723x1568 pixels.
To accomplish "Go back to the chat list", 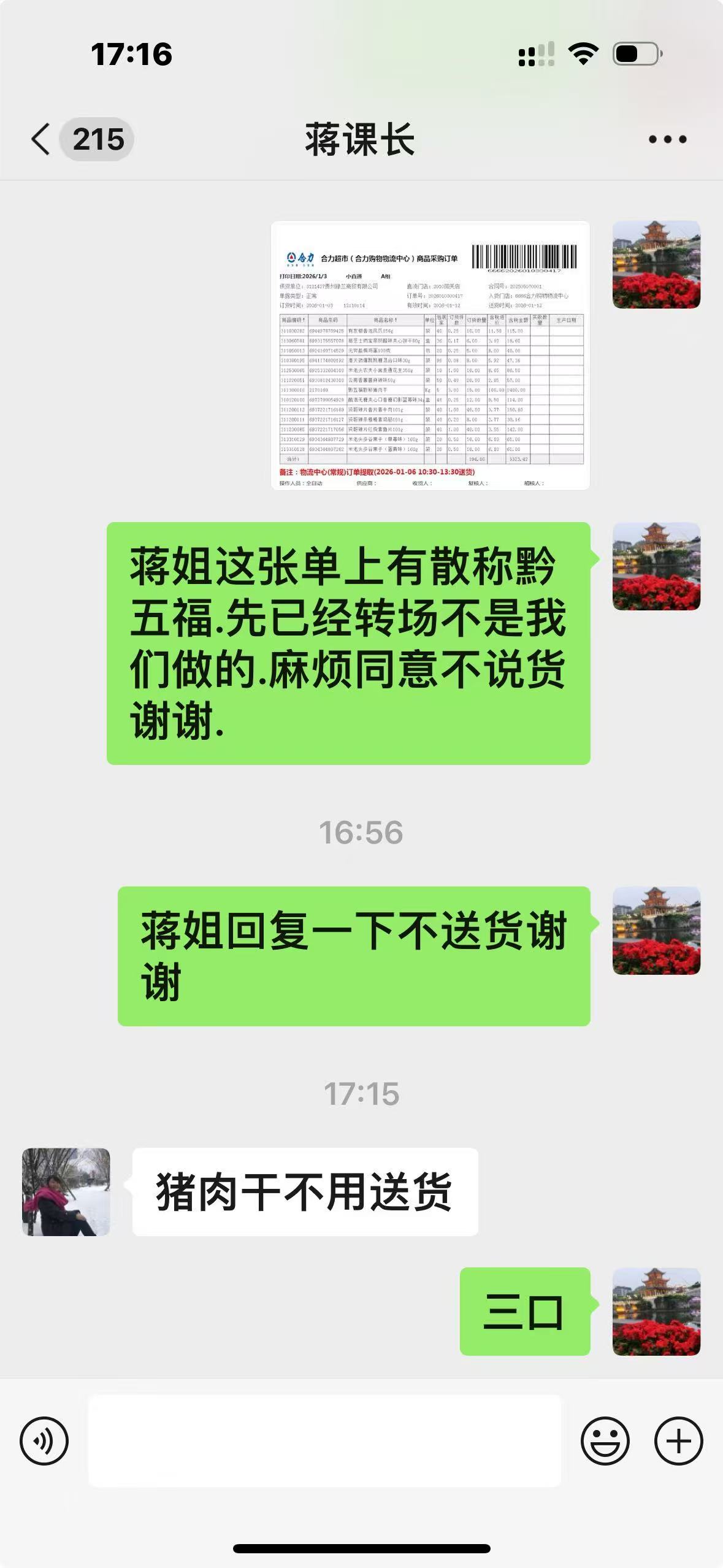I will [42, 139].
